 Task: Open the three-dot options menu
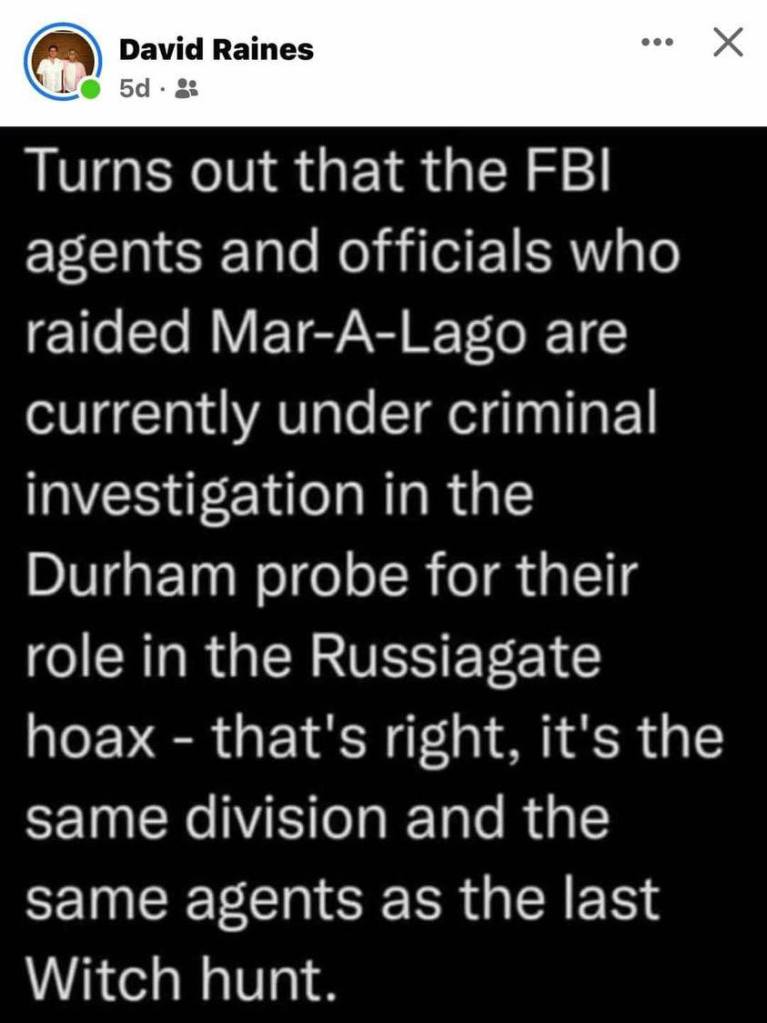[657, 44]
